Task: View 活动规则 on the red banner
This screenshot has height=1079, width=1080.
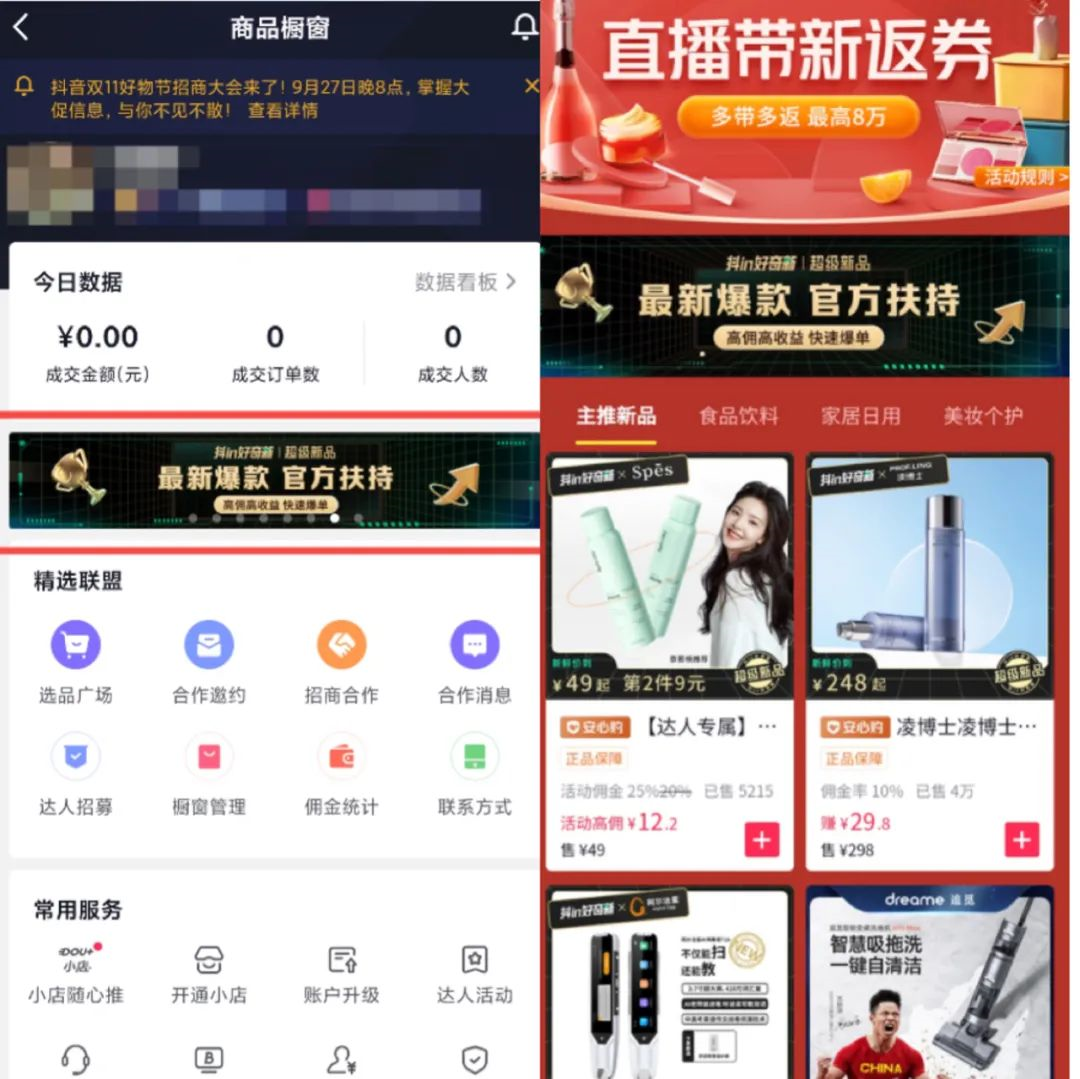Action: click(1020, 177)
